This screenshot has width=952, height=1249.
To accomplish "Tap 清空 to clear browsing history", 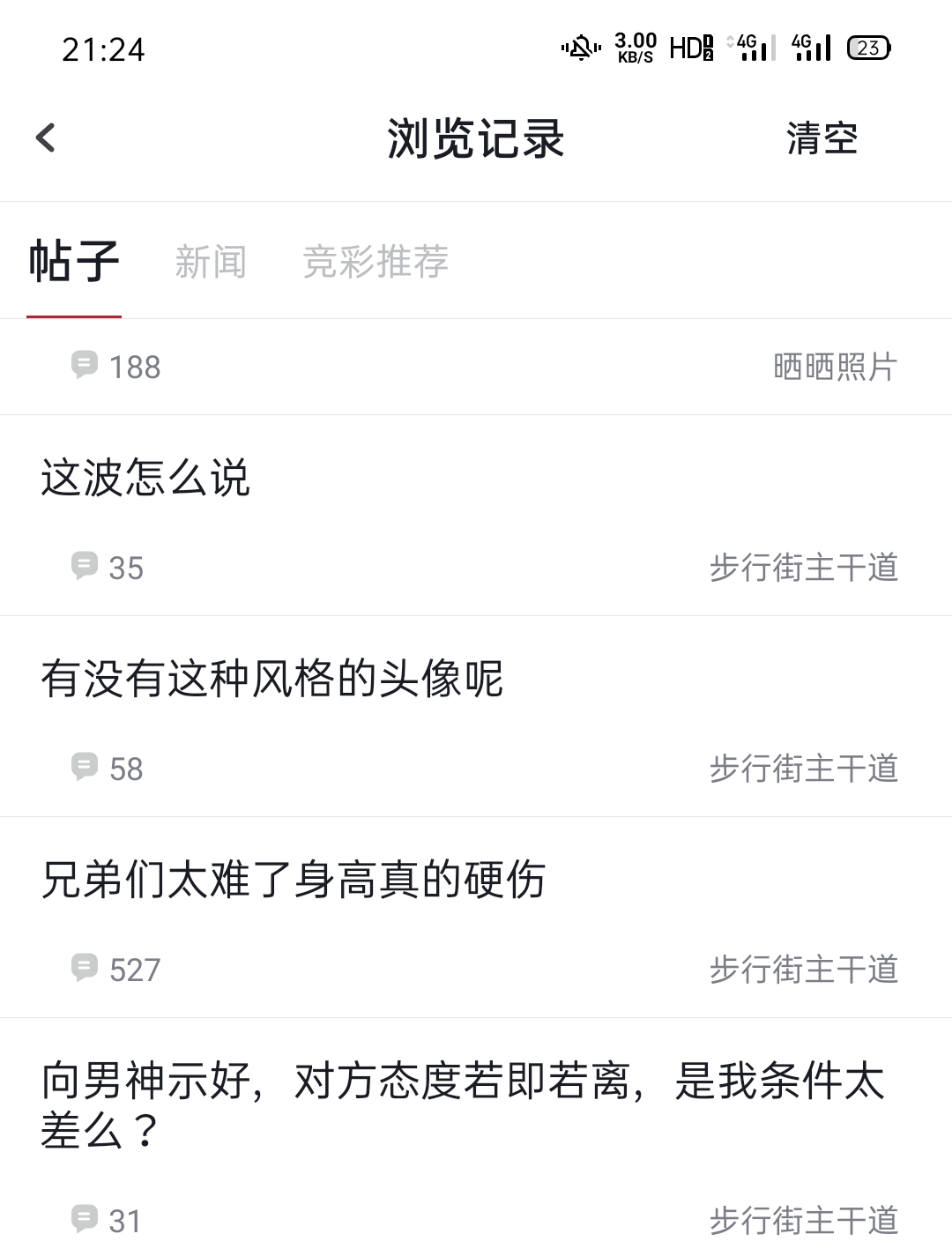I will click(822, 138).
